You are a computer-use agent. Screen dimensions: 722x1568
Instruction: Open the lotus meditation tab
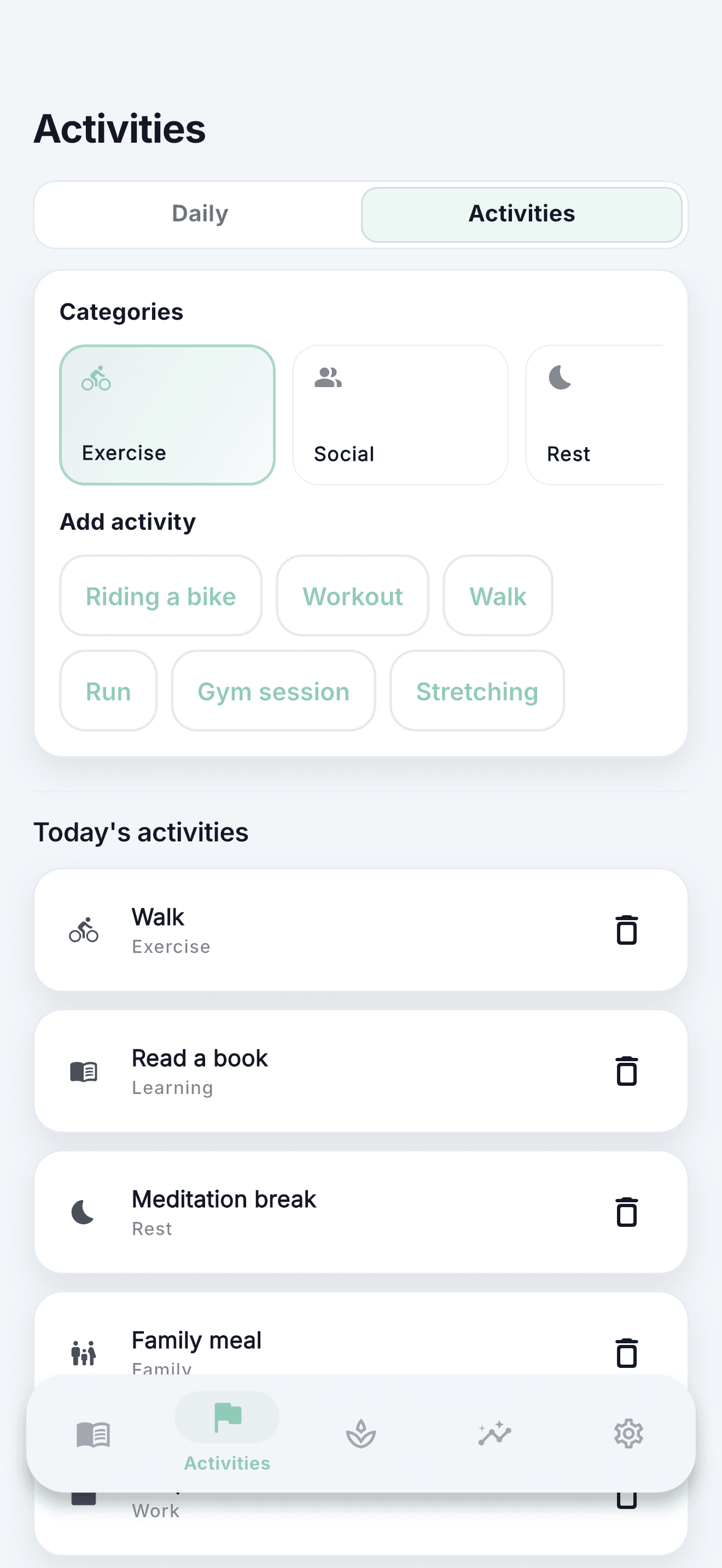click(x=361, y=1434)
